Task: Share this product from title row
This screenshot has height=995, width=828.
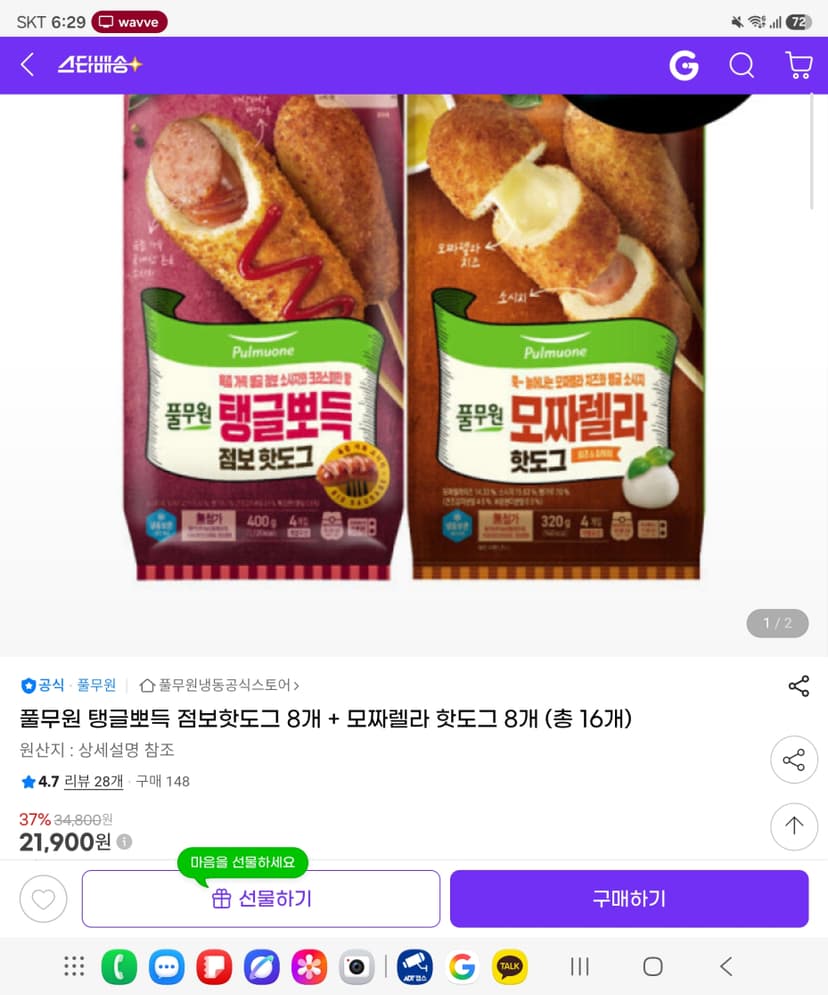Action: 799,686
